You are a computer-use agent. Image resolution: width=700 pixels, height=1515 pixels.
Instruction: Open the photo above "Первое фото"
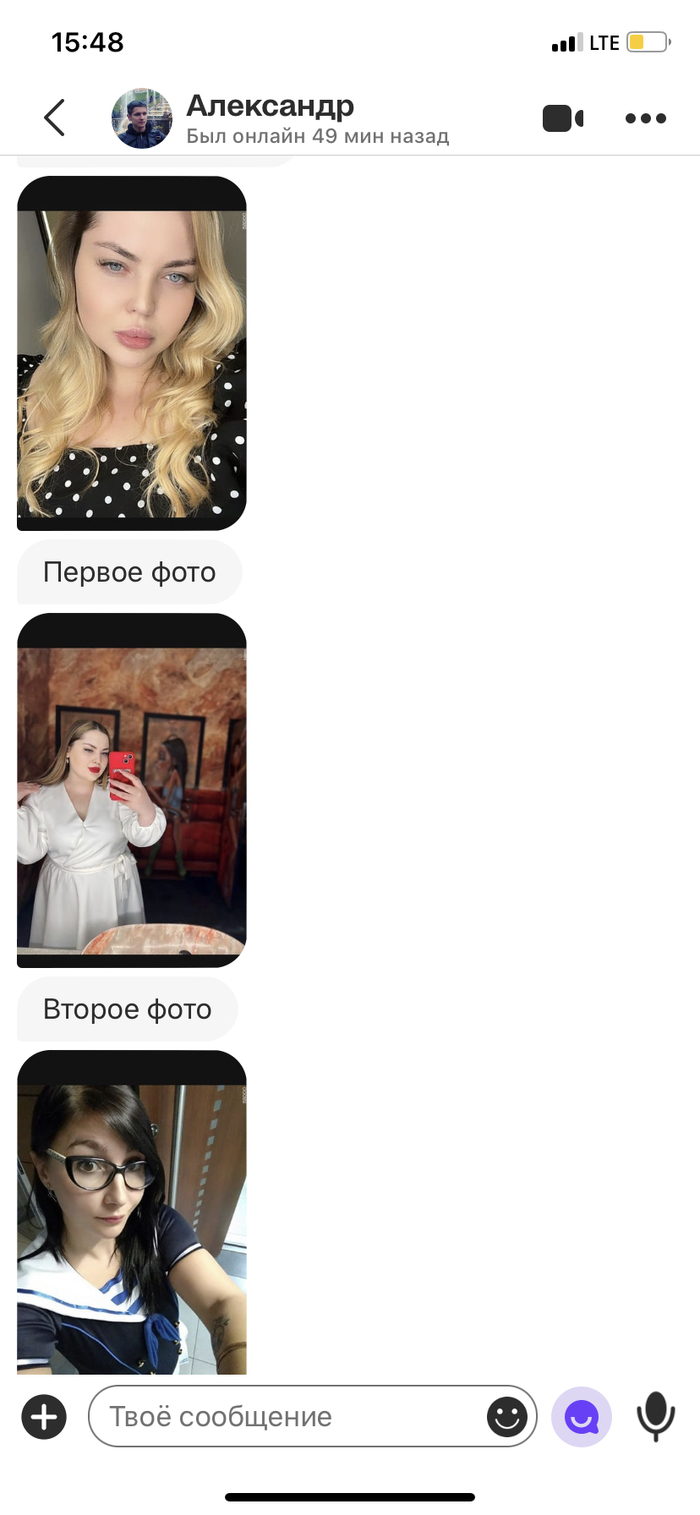pos(132,353)
